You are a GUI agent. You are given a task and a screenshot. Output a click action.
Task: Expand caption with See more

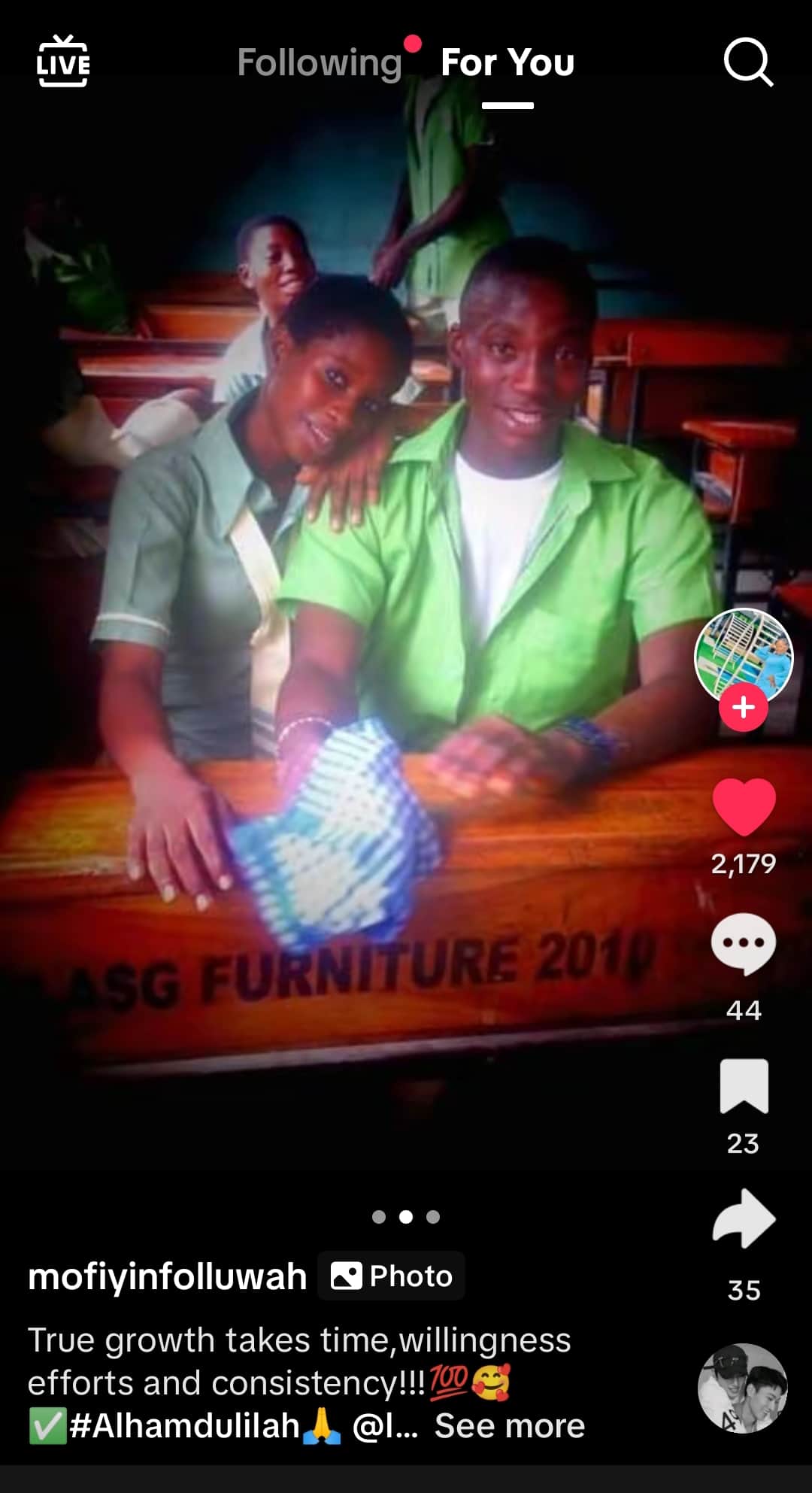(510, 1425)
